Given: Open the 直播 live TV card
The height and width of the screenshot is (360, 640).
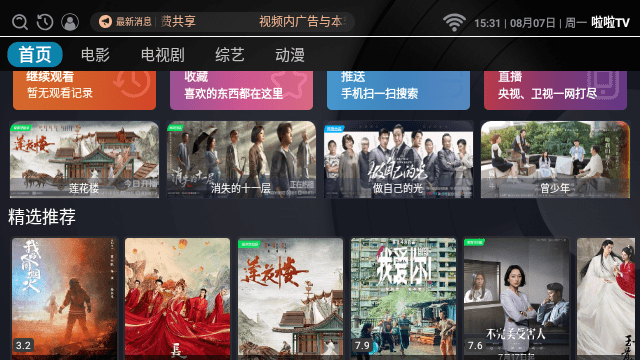Looking at the screenshot, I should 555,90.
